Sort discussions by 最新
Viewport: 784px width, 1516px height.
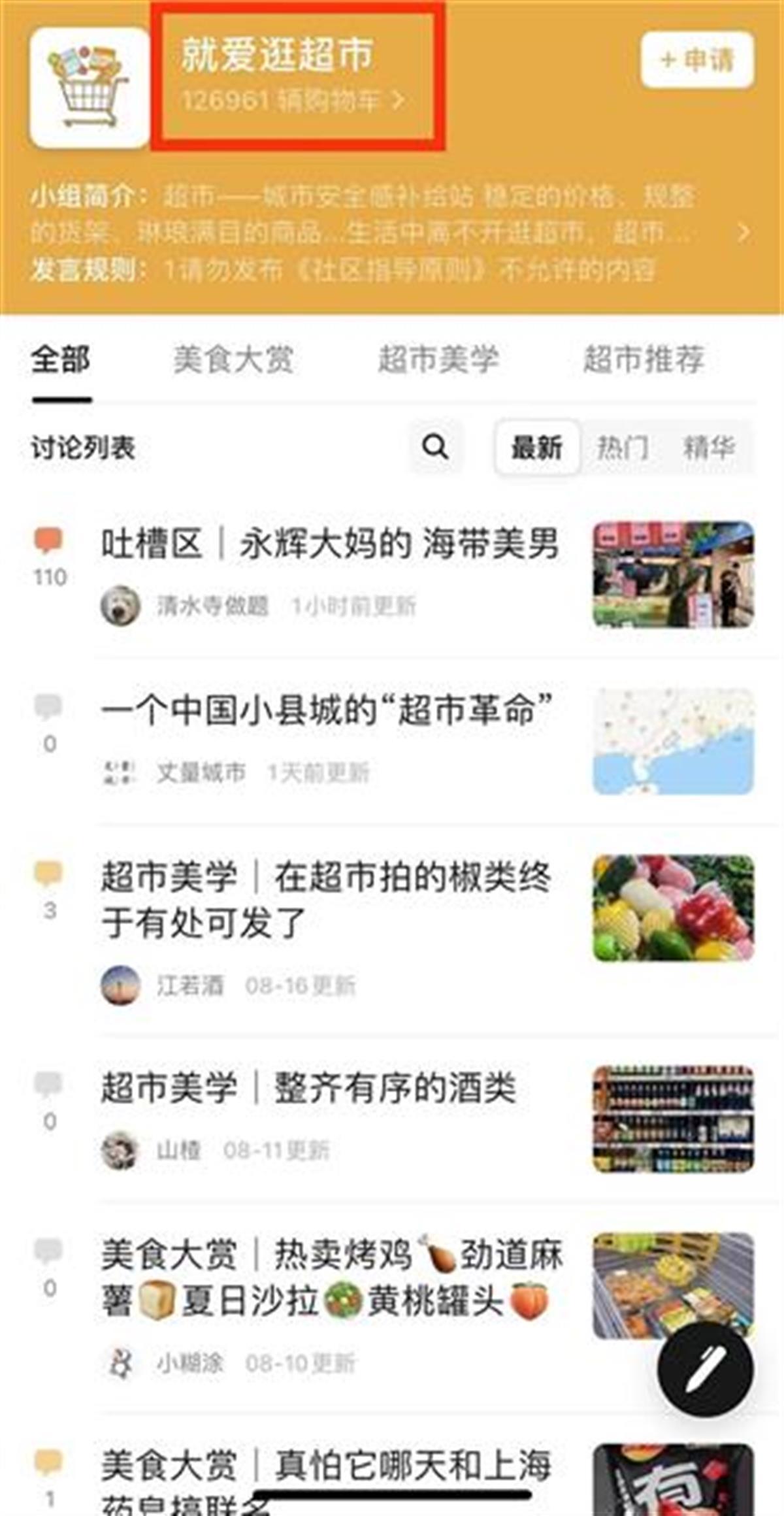click(x=536, y=448)
